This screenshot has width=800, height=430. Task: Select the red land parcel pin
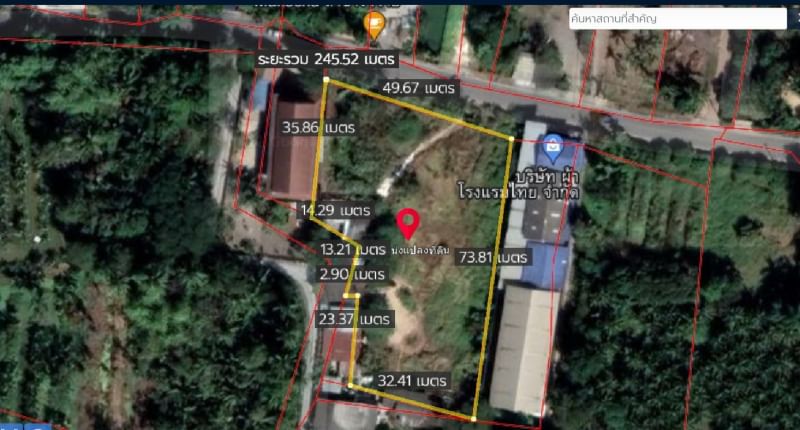coord(408,223)
